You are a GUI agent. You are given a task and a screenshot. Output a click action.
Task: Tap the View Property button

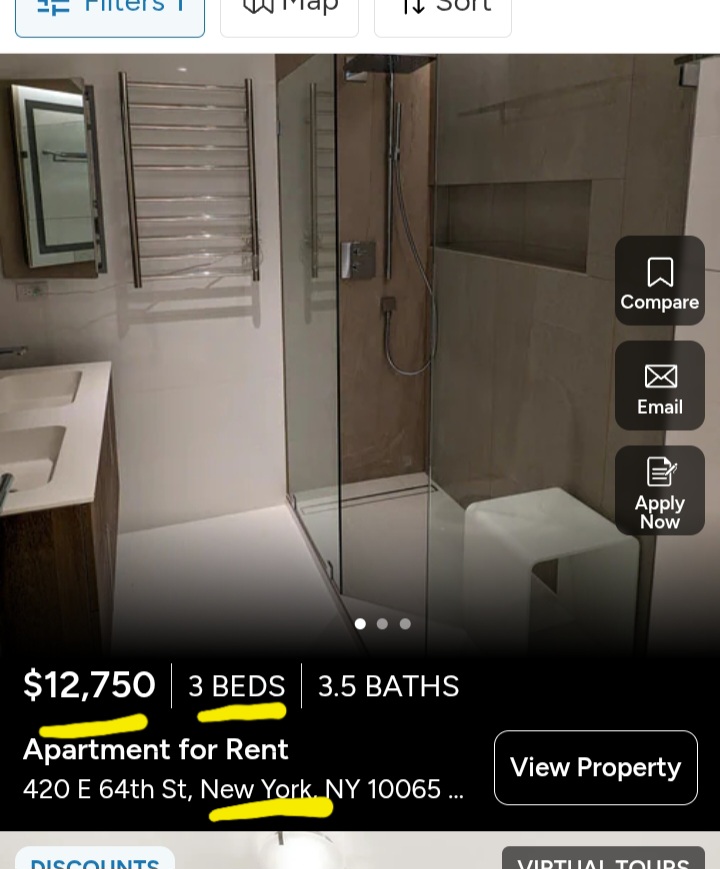pyautogui.click(x=595, y=767)
